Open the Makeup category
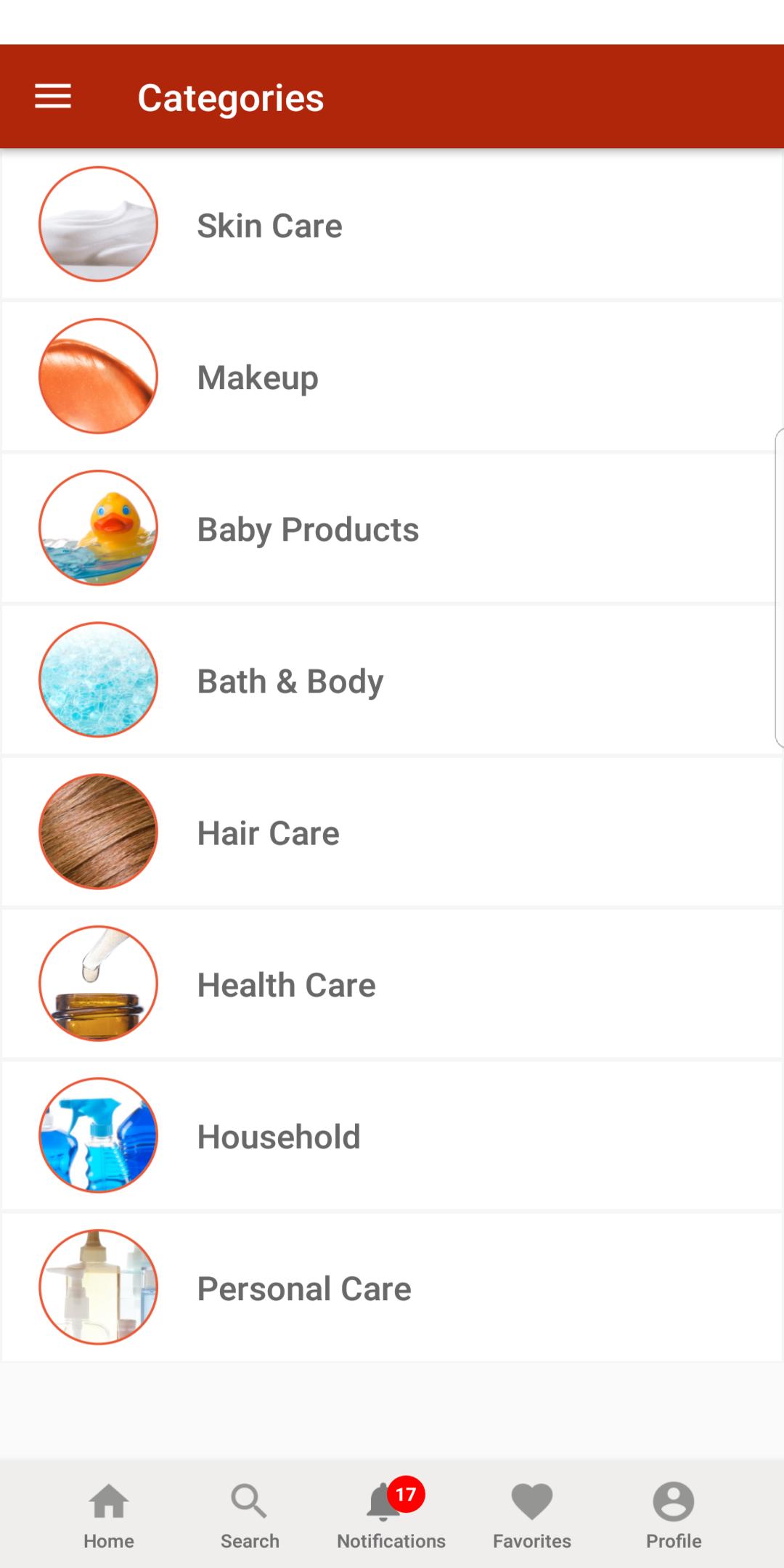This screenshot has height=1568, width=784. point(392,376)
